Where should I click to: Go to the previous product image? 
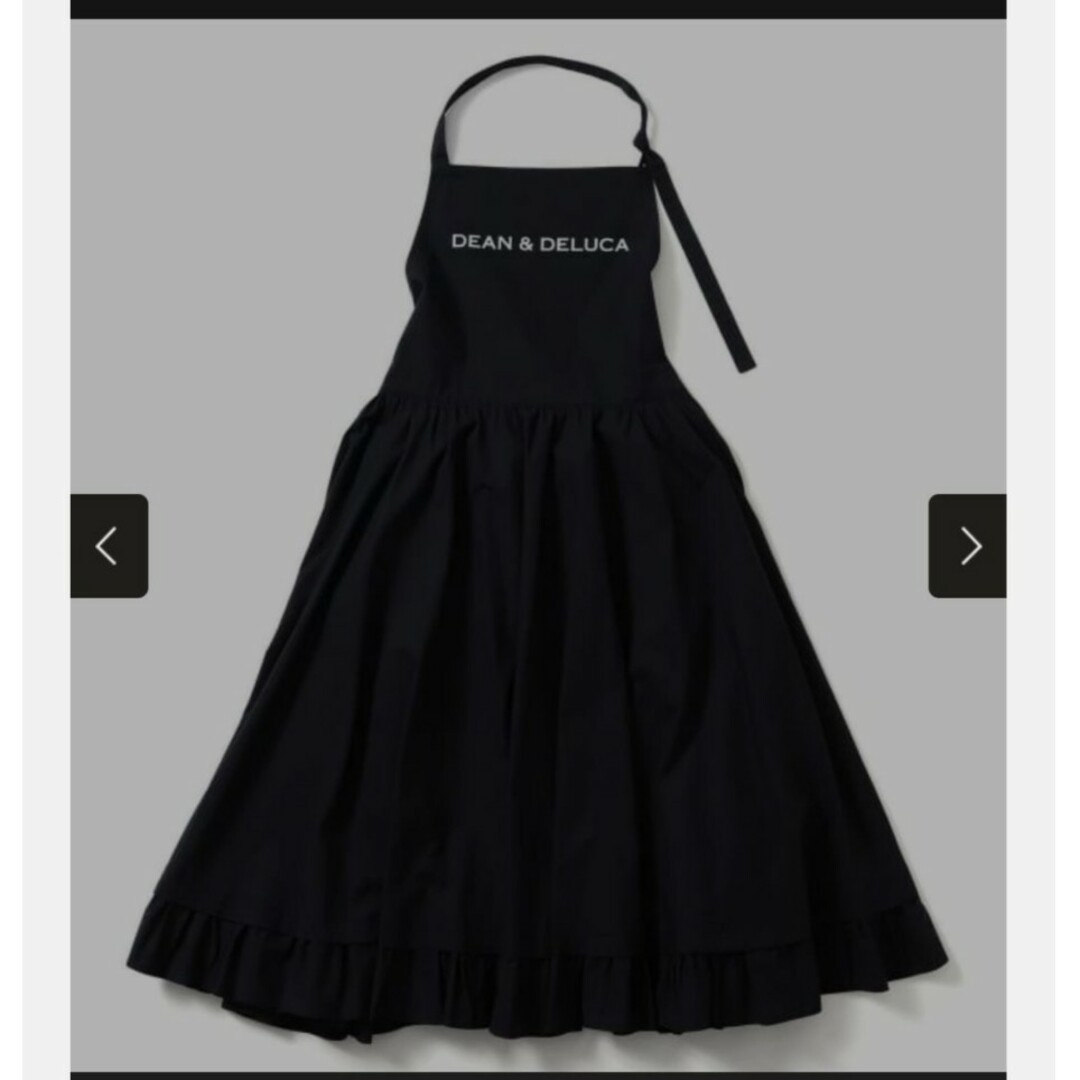pos(109,546)
